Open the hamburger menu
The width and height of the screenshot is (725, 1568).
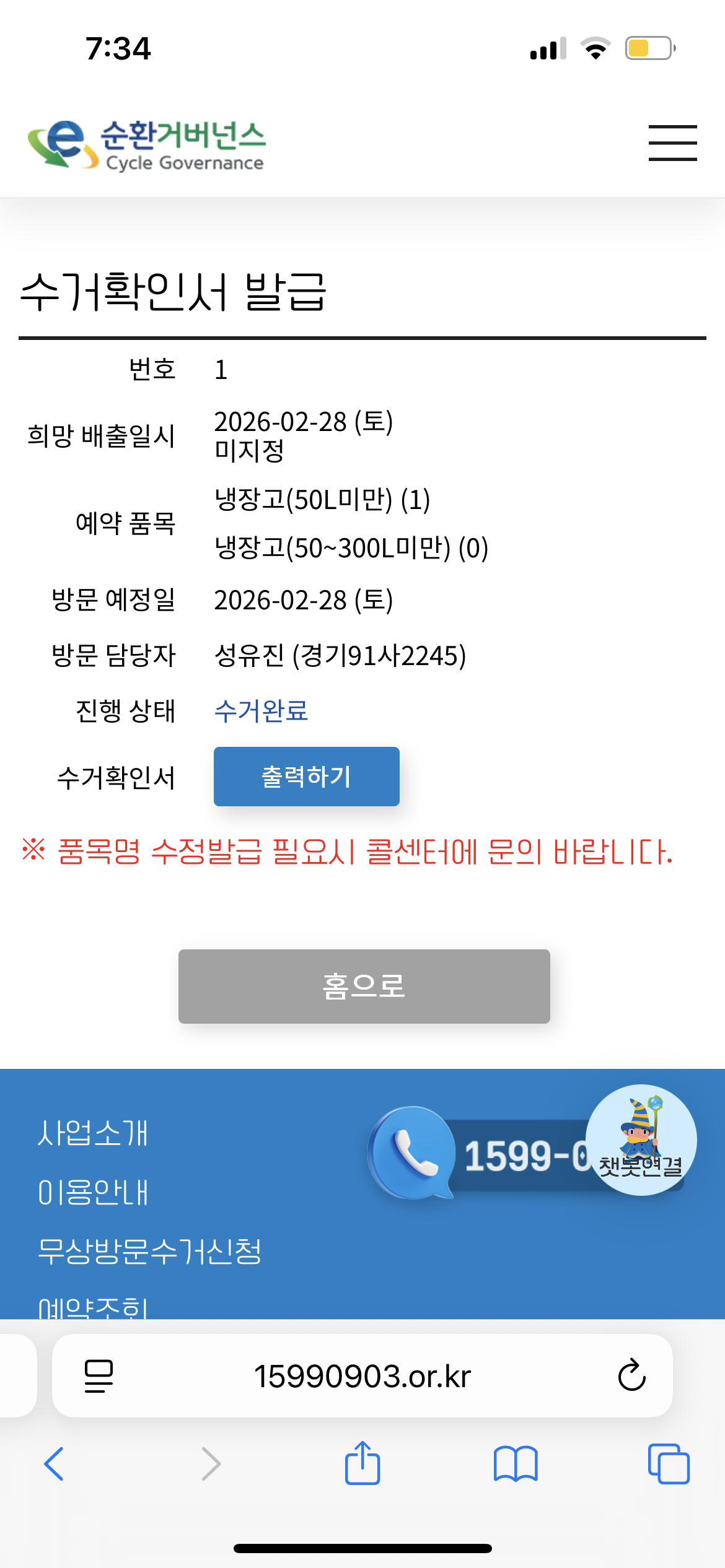672,143
